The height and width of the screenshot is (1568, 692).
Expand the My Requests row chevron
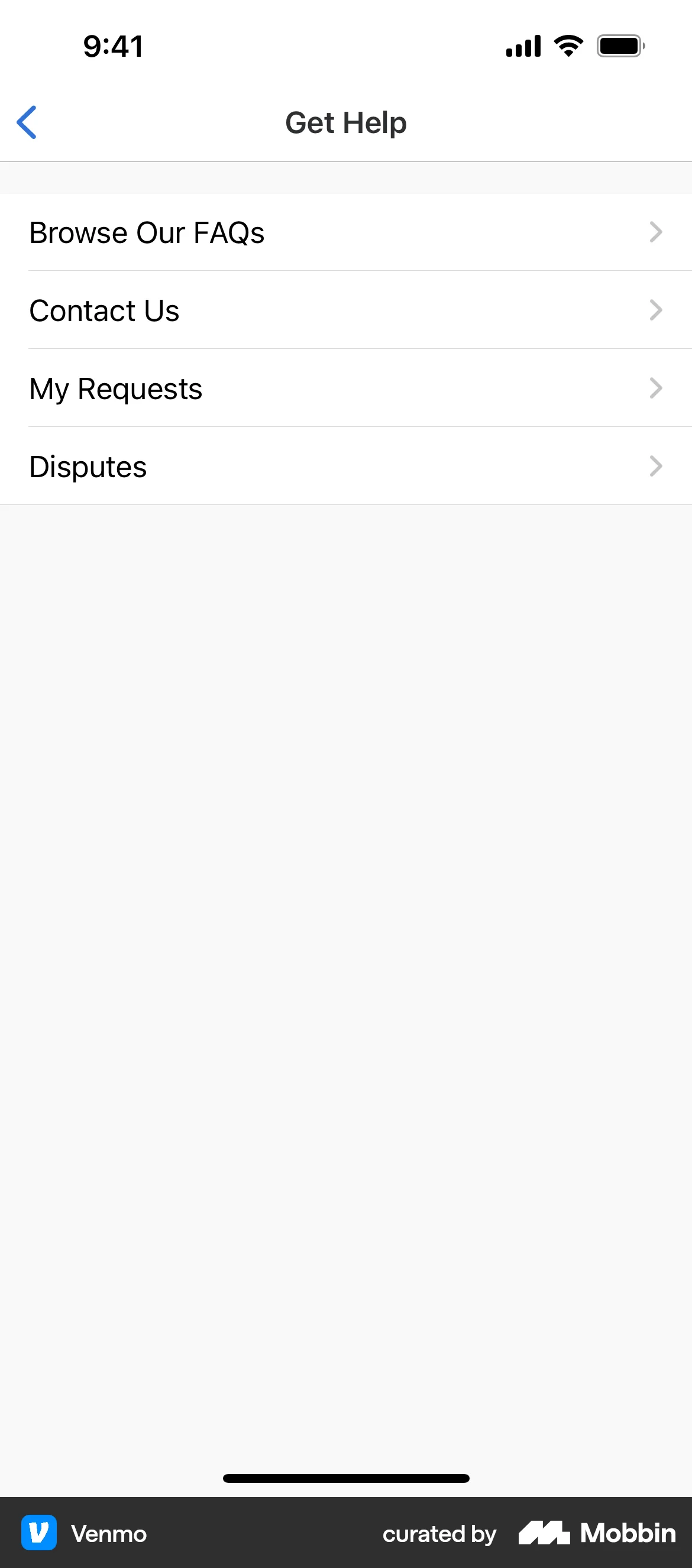point(655,388)
